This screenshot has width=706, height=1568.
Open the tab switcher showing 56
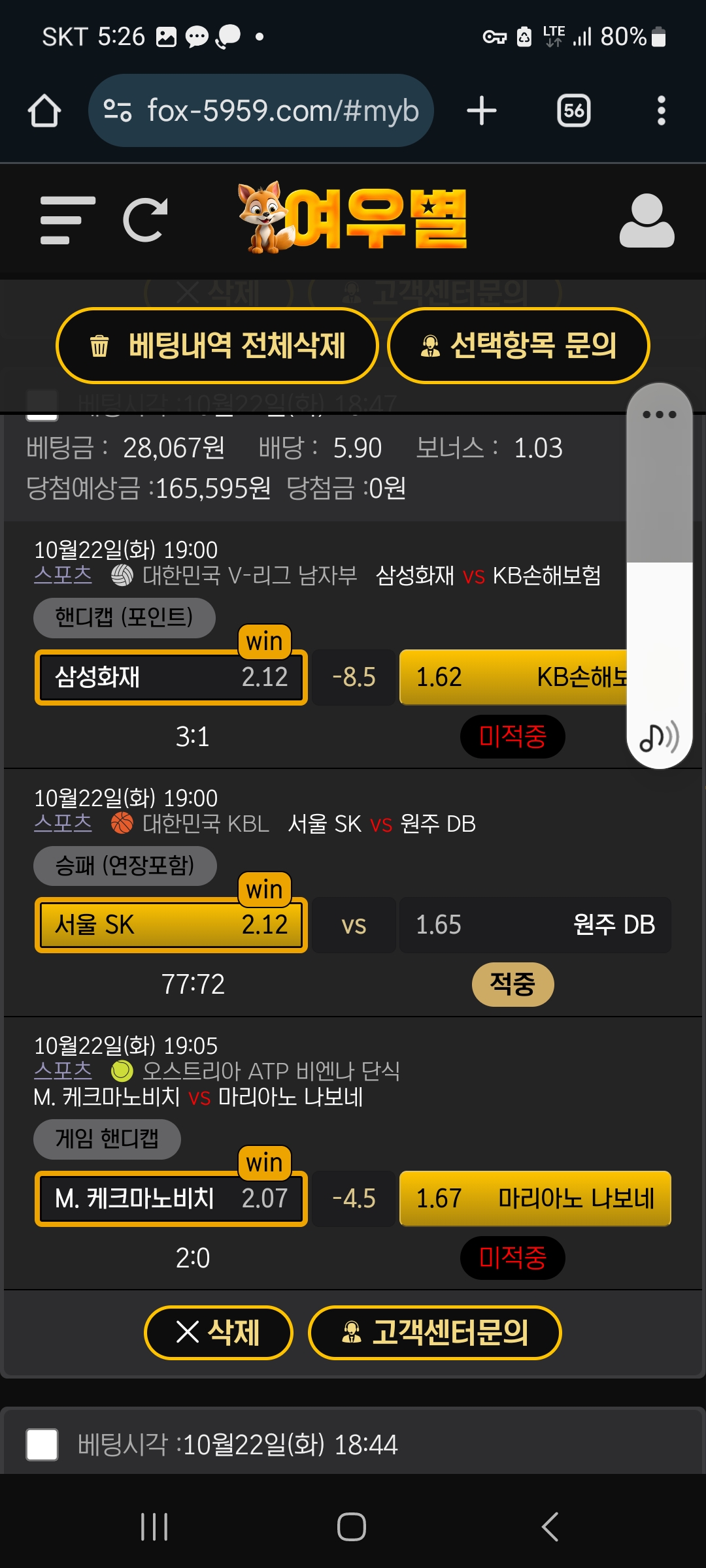pos(573,110)
